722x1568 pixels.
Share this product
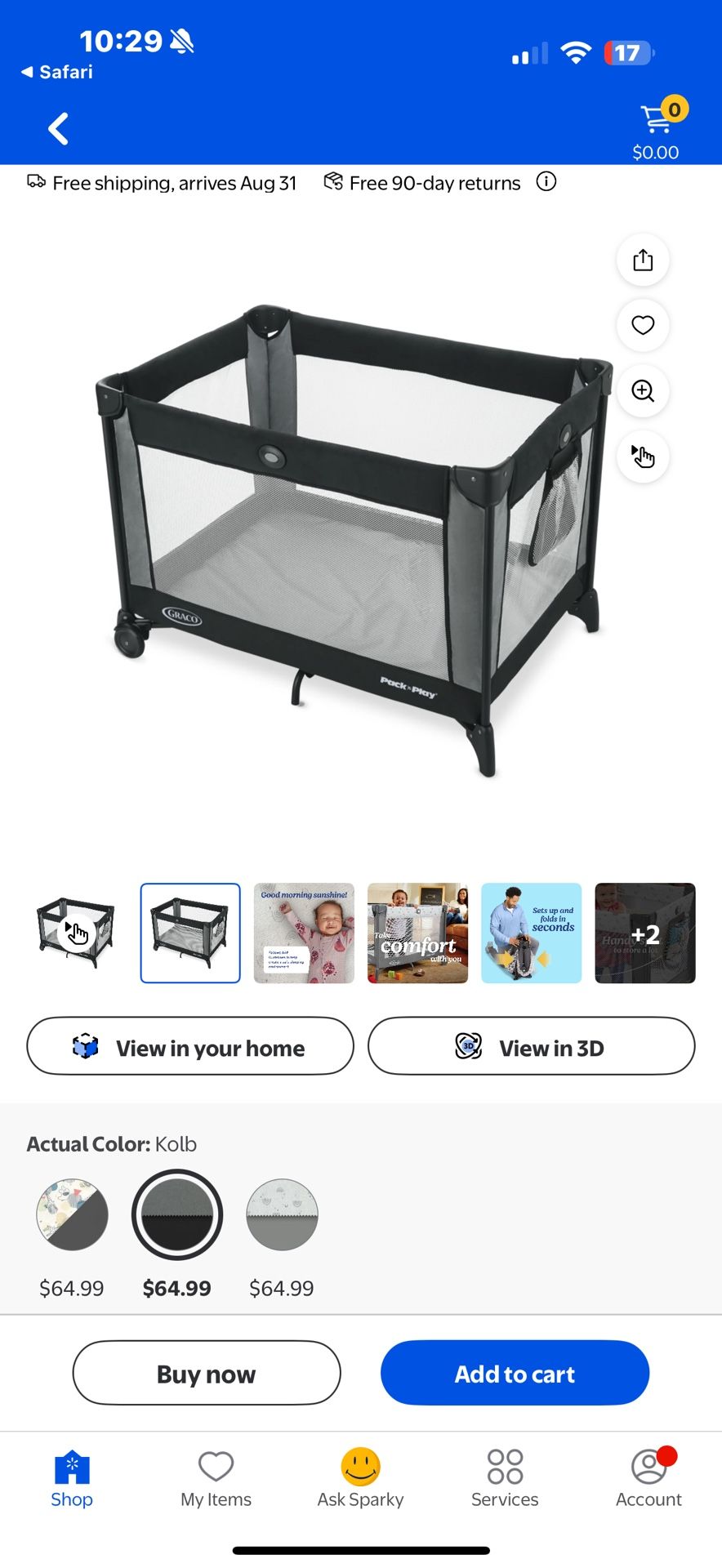pos(643,261)
